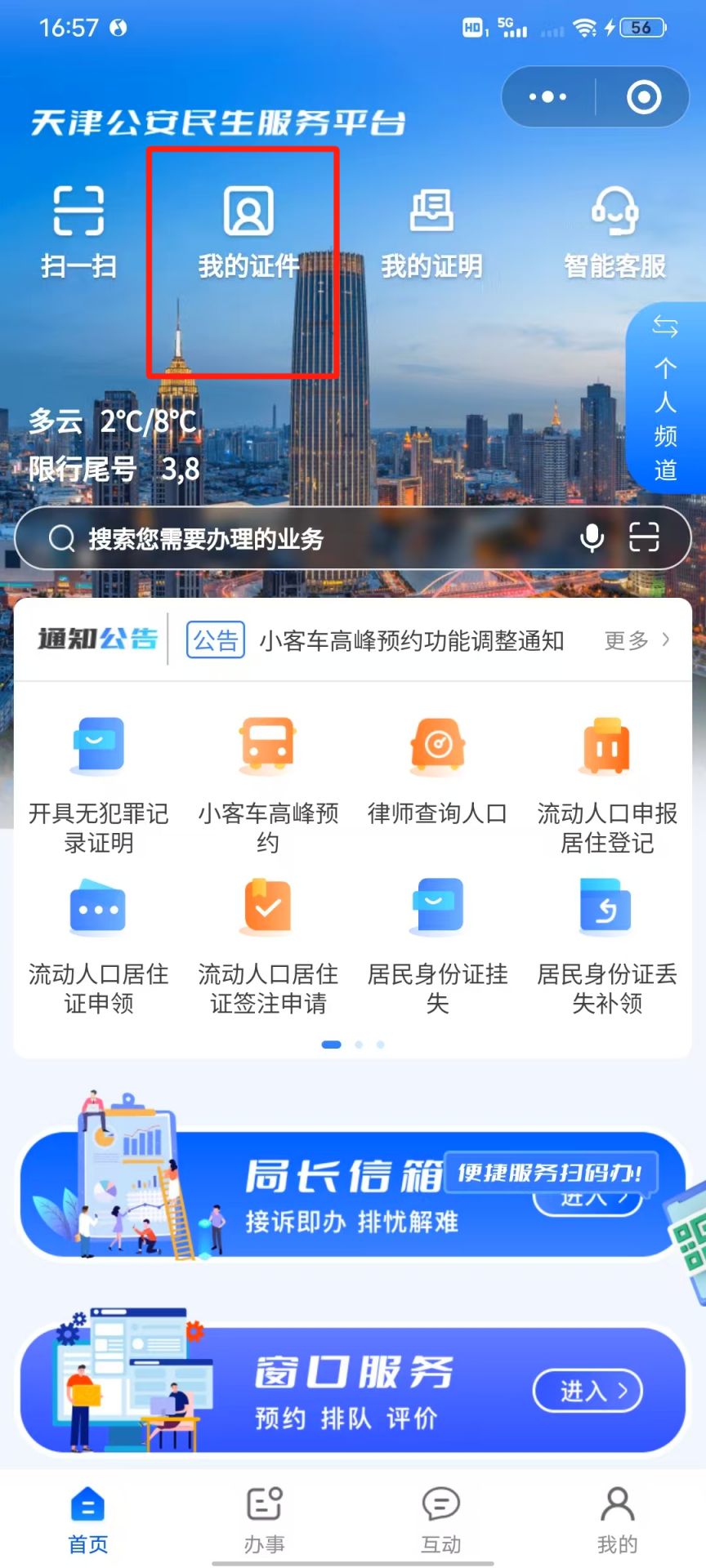Switch to 个人频道 side tab
This screenshot has height=1568, width=706.
click(666, 399)
